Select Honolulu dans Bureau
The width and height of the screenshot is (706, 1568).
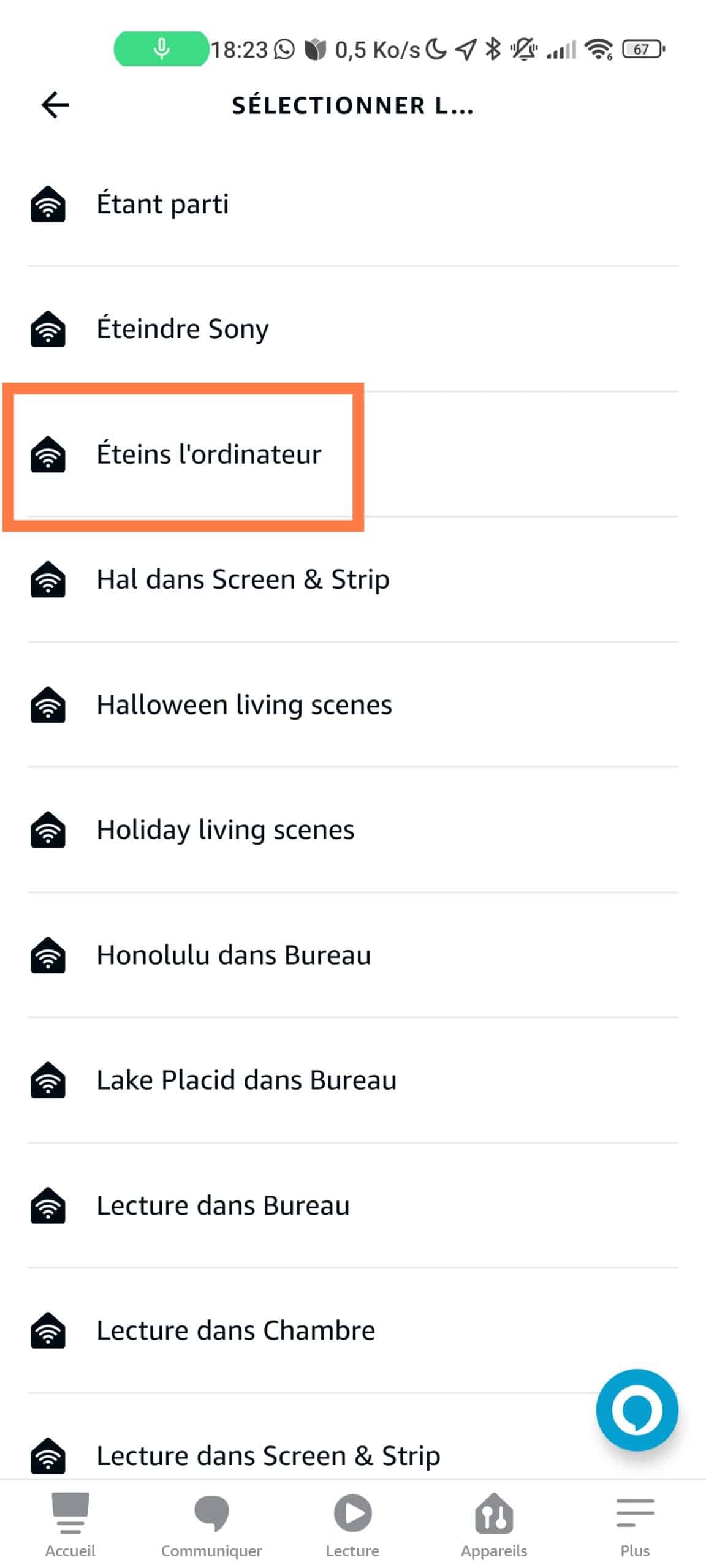(353, 955)
